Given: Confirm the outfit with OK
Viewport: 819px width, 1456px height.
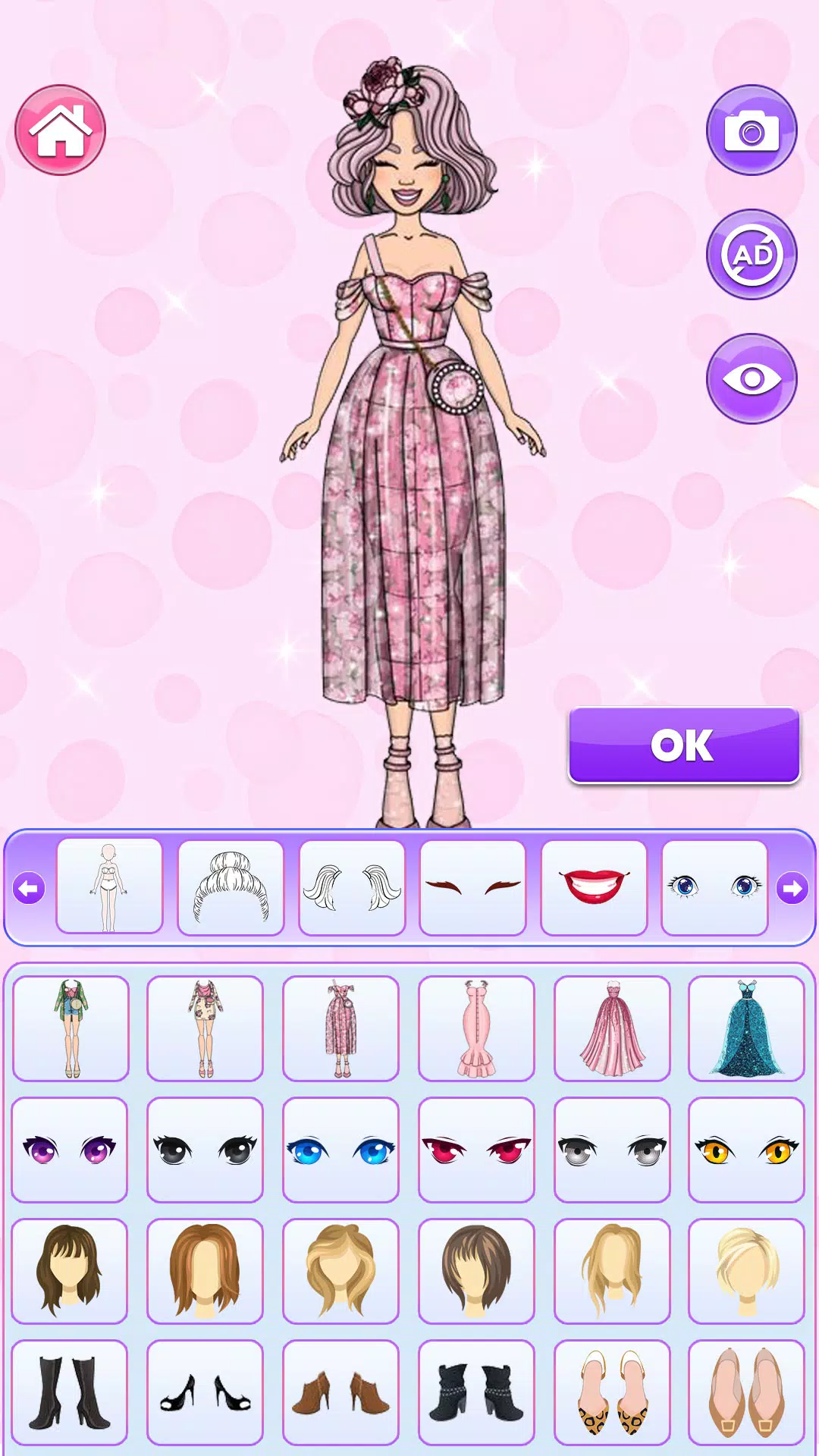Looking at the screenshot, I should tap(683, 745).
